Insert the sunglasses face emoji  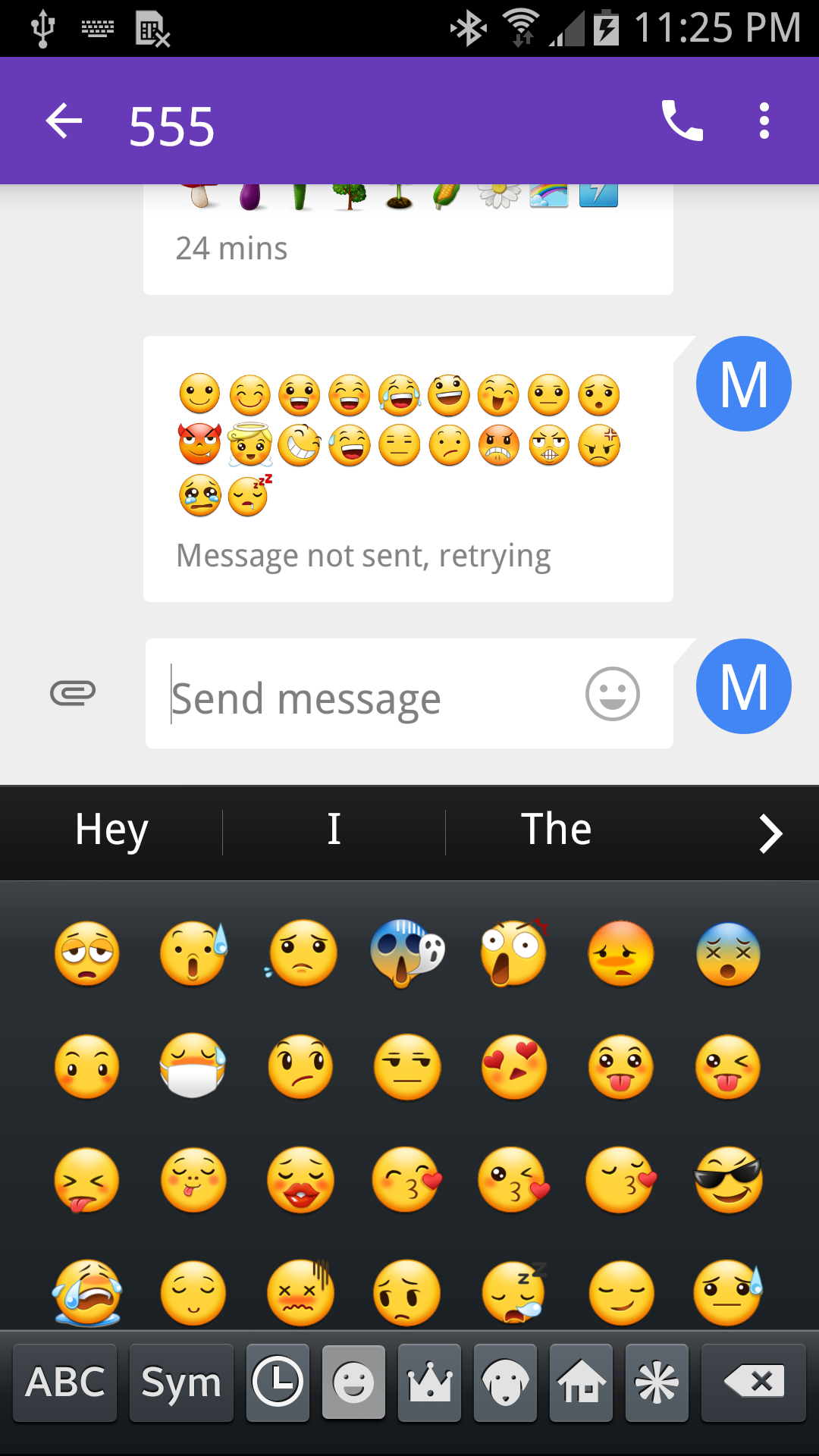pos(728,1179)
